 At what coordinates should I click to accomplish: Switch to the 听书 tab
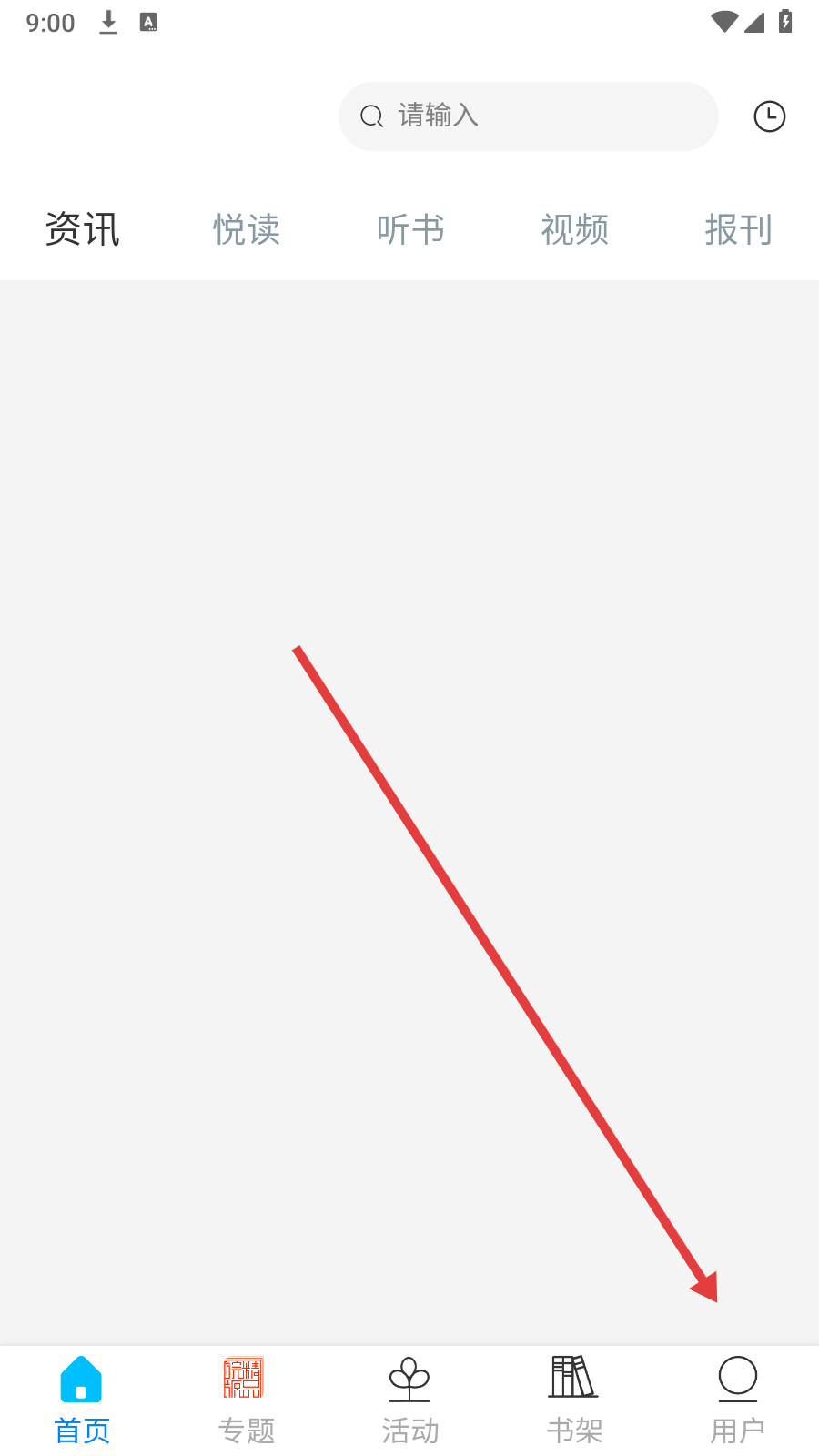coord(410,229)
